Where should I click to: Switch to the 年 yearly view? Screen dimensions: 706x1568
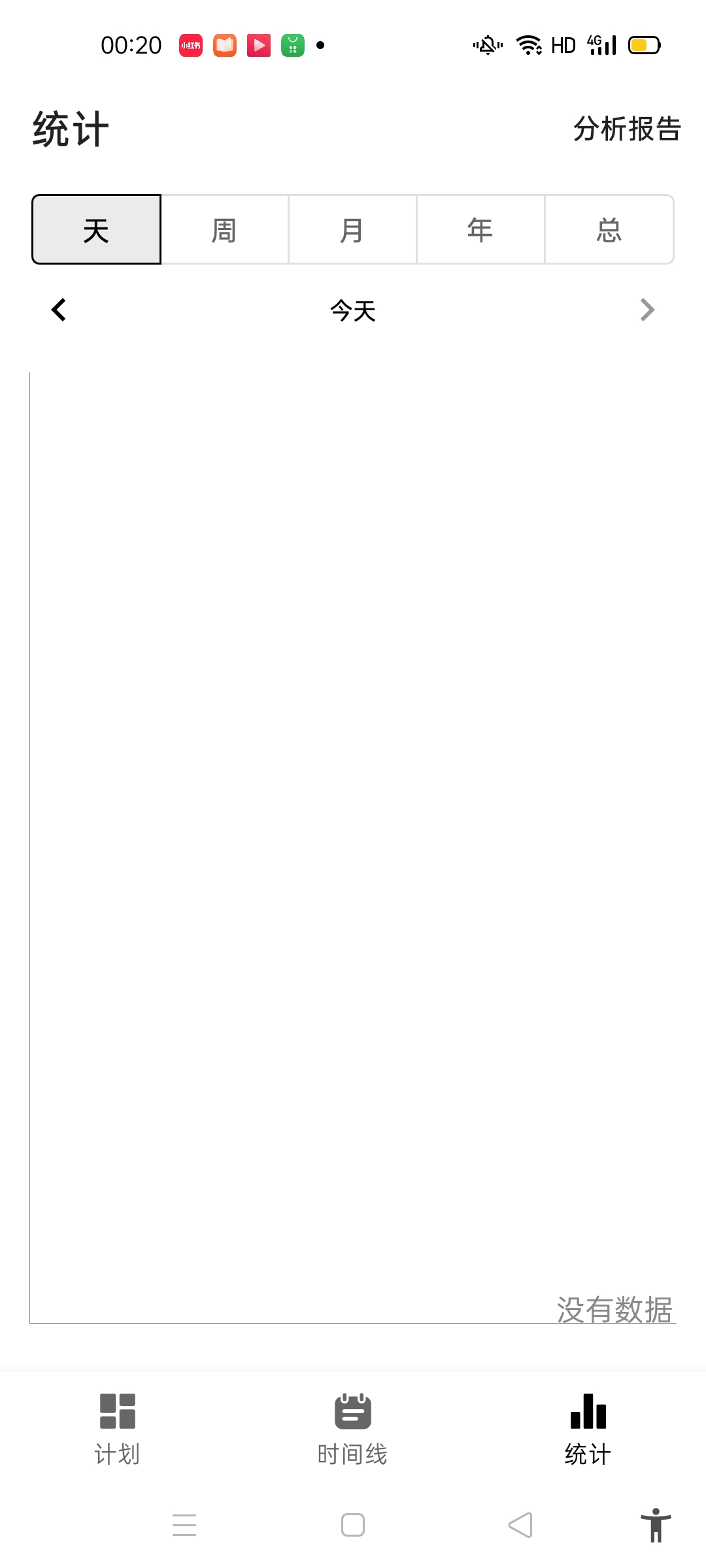(x=480, y=230)
